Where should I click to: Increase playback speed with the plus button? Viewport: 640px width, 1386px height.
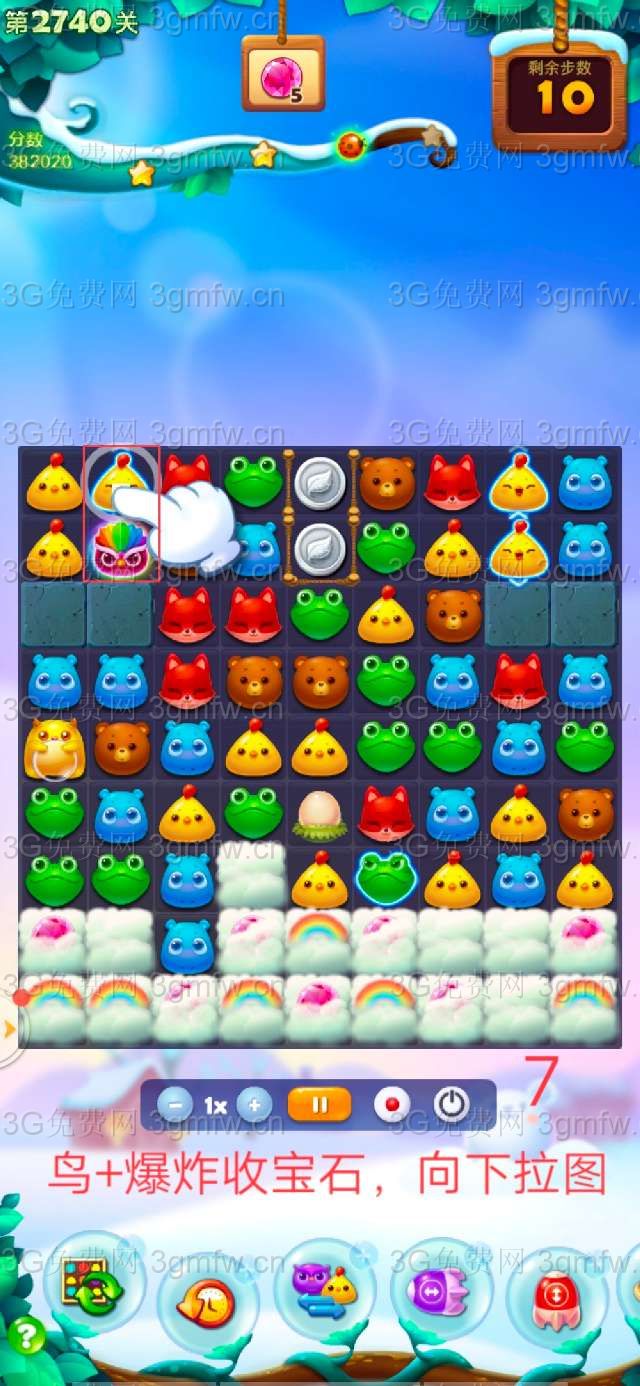[254, 1105]
